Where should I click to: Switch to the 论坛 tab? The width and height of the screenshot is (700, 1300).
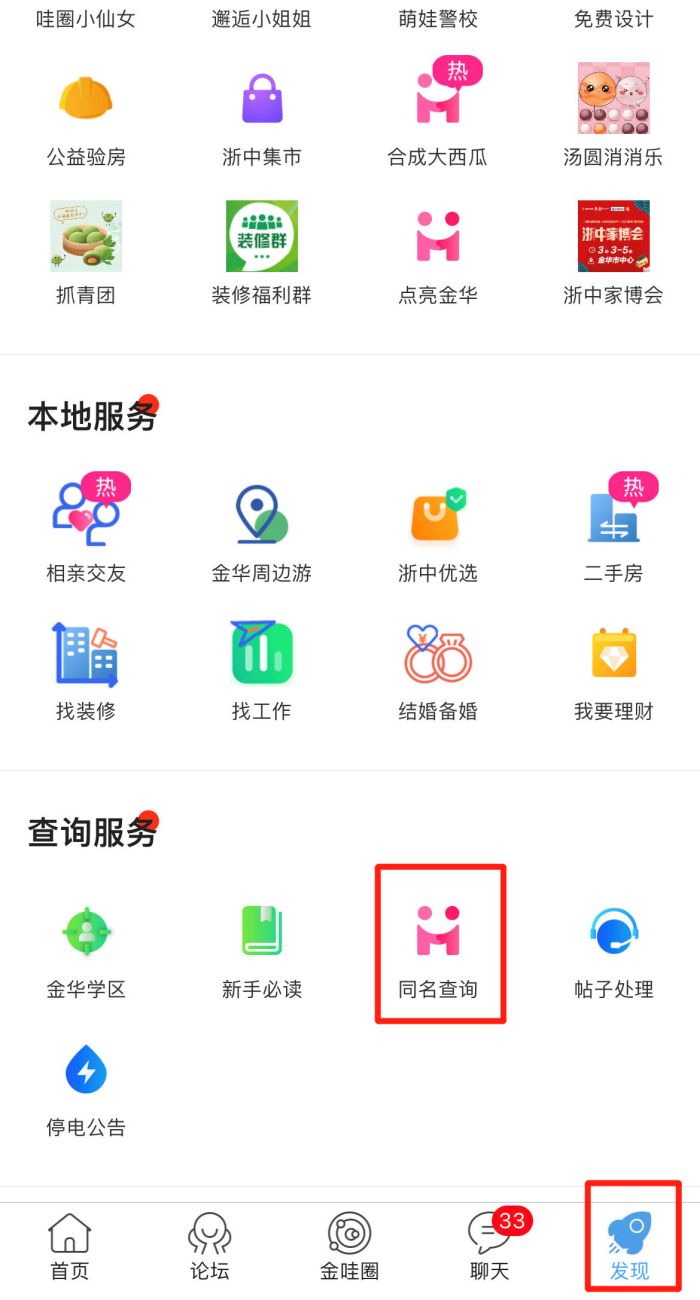pos(210,1247)
